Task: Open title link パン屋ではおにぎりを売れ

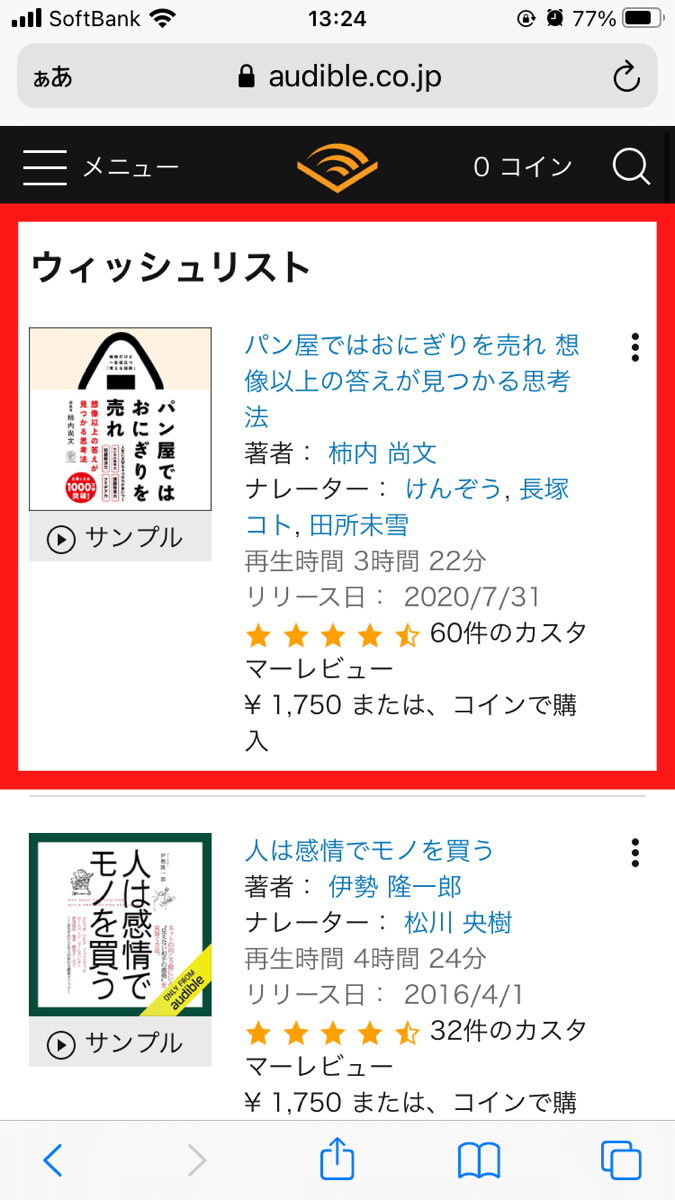Action: [x=412, y=380]
